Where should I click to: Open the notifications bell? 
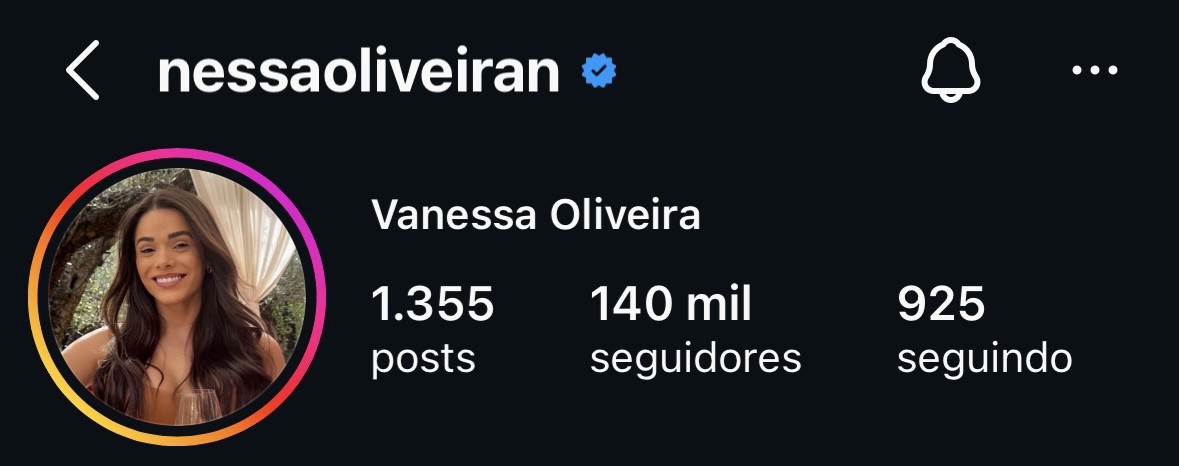(949, 72)
